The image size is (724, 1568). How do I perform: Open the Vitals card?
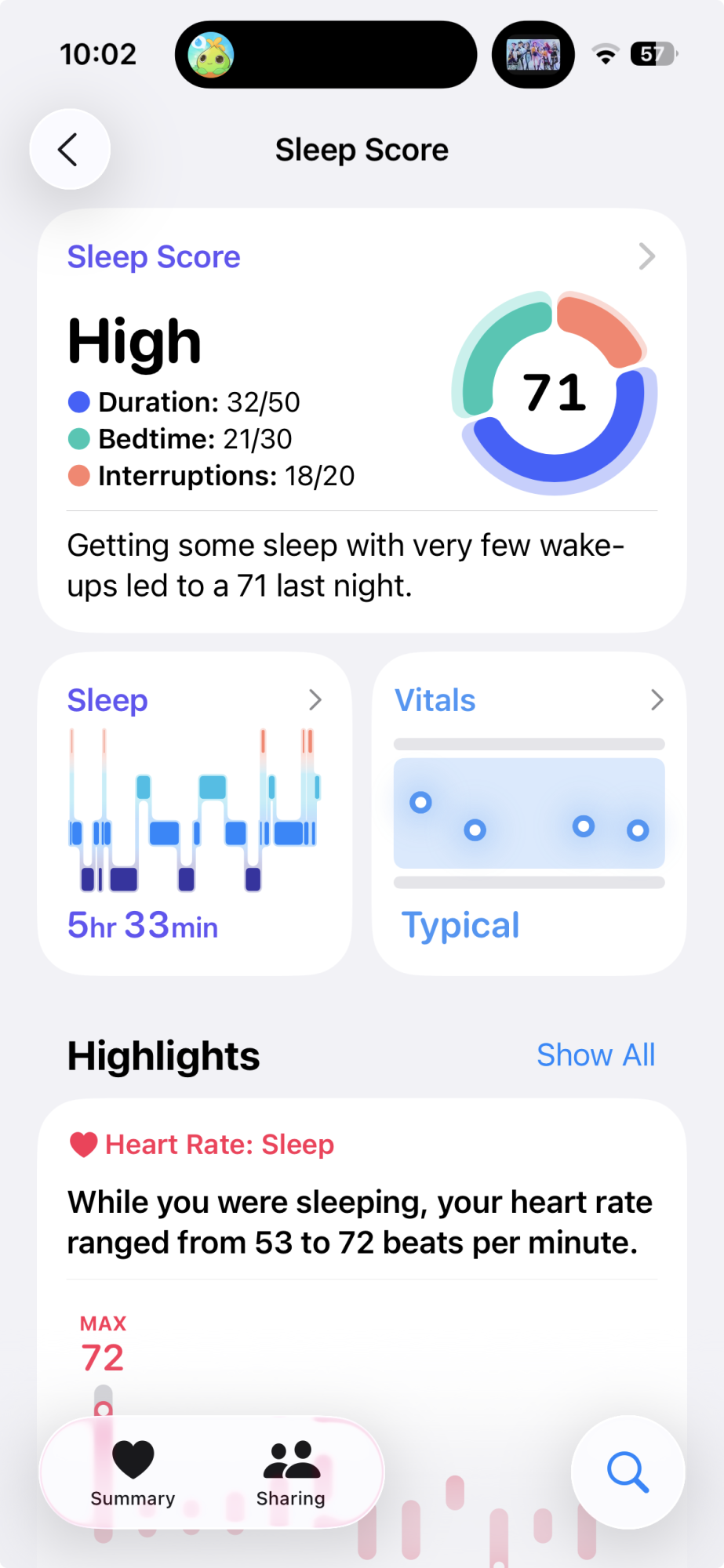pyautogui.click(x=529, y=812)
